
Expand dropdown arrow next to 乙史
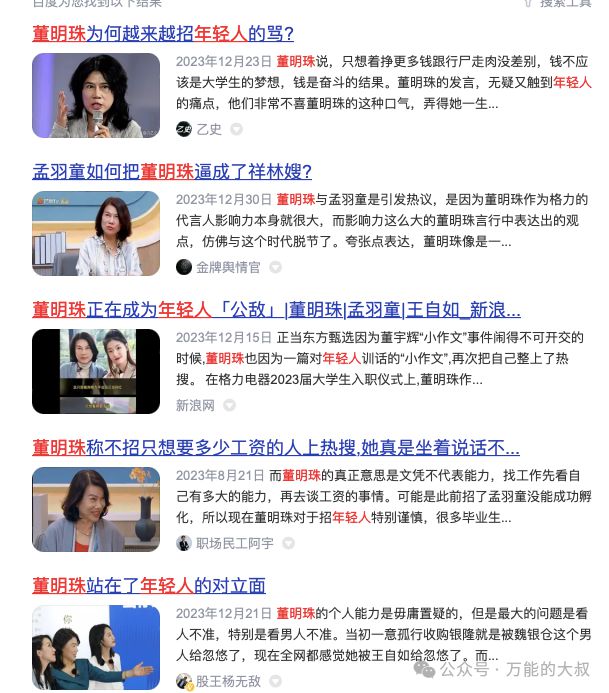click(237, 129)
